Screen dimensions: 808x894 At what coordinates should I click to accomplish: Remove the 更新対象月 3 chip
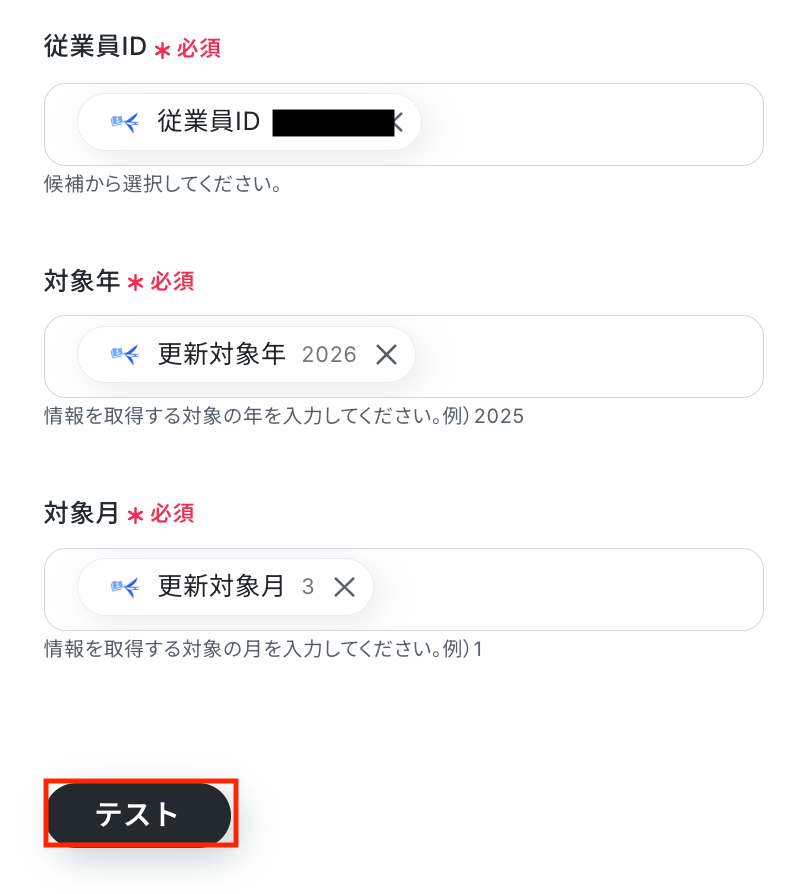(344, 587)
